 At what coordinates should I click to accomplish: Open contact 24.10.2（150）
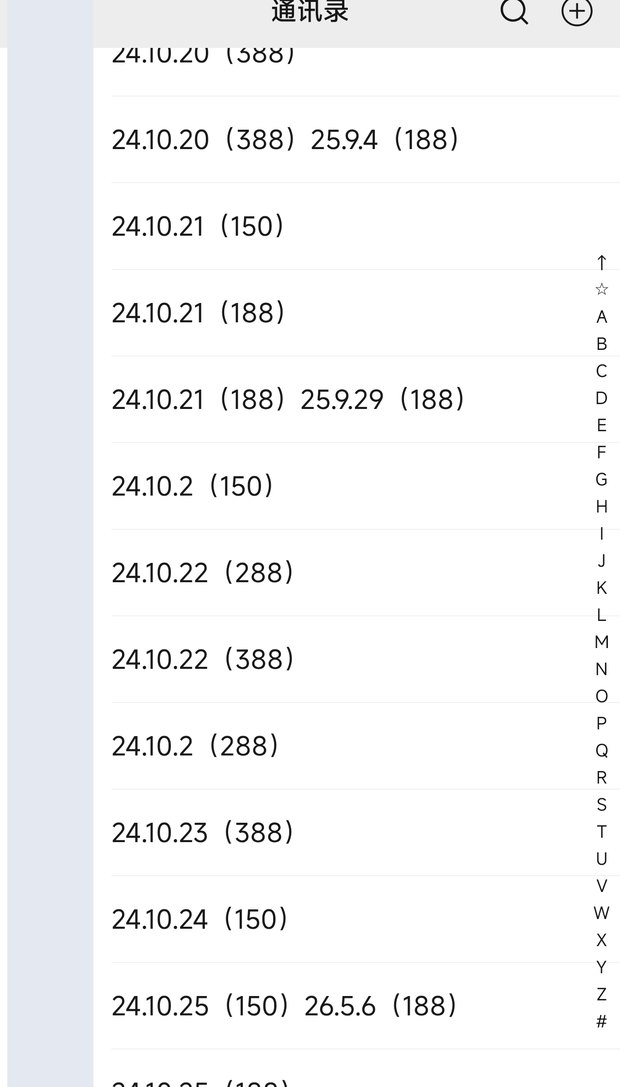356,487
